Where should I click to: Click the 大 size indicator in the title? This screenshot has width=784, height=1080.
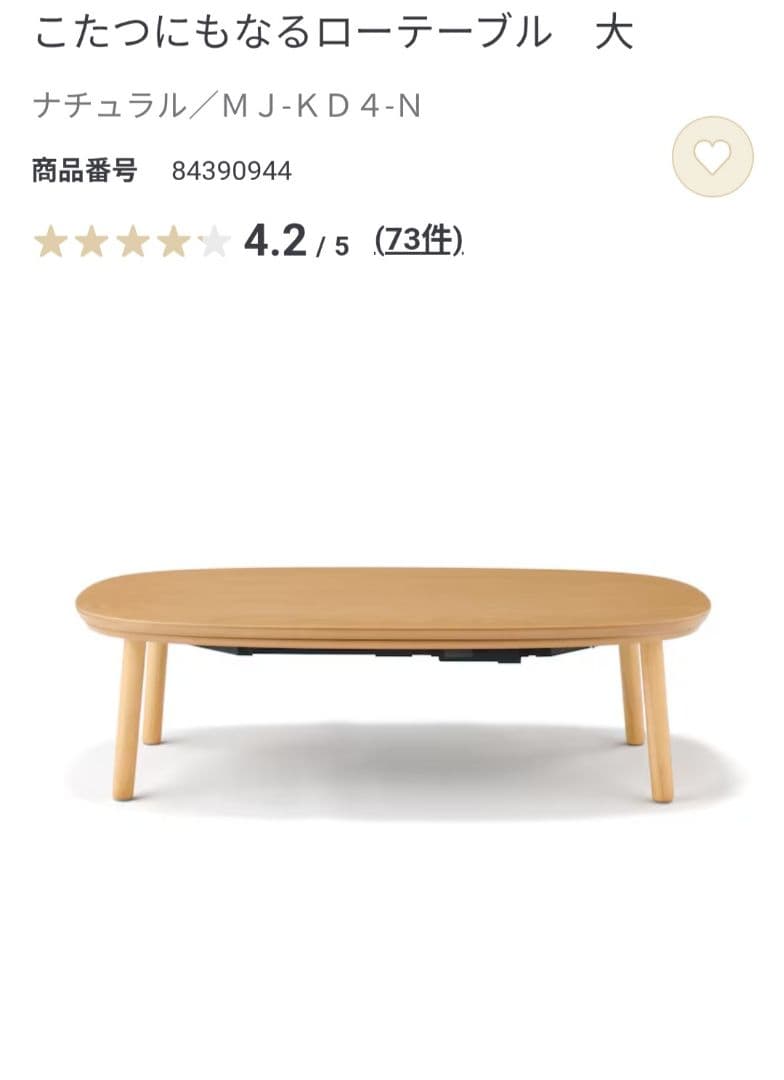click(613, 33)
